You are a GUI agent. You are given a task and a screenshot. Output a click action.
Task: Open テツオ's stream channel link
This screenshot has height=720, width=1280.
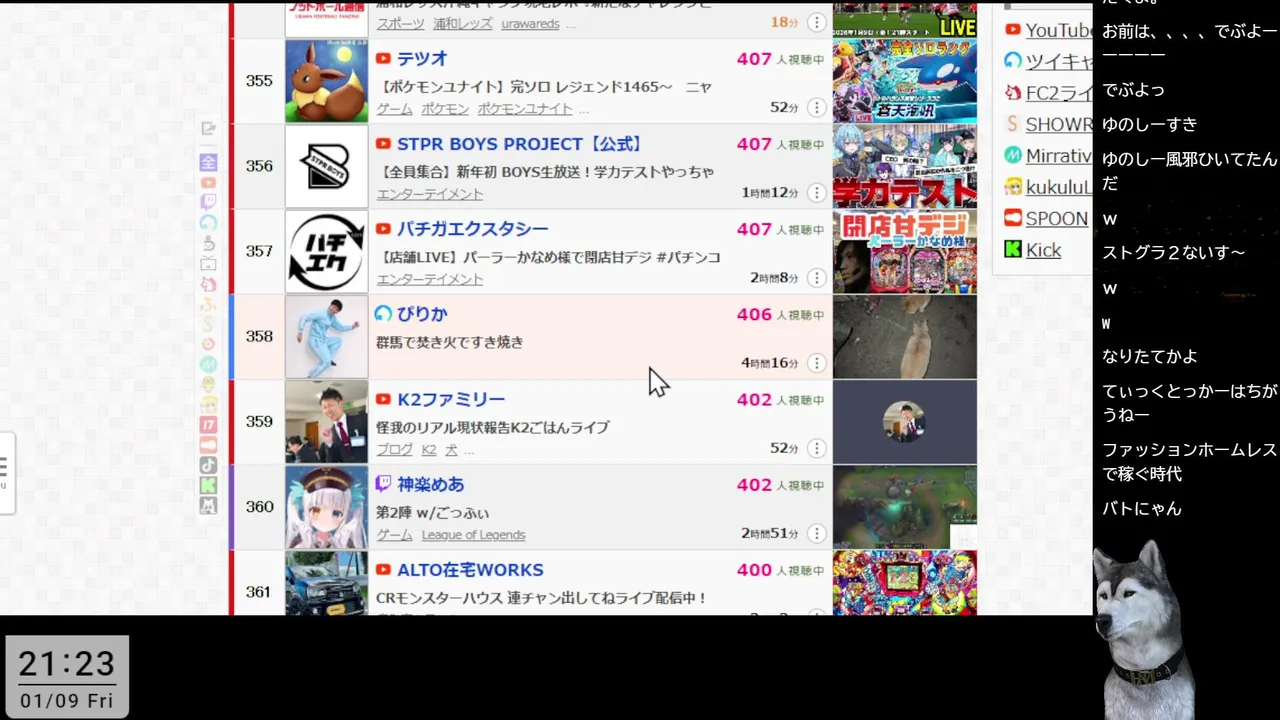[422, 59]
